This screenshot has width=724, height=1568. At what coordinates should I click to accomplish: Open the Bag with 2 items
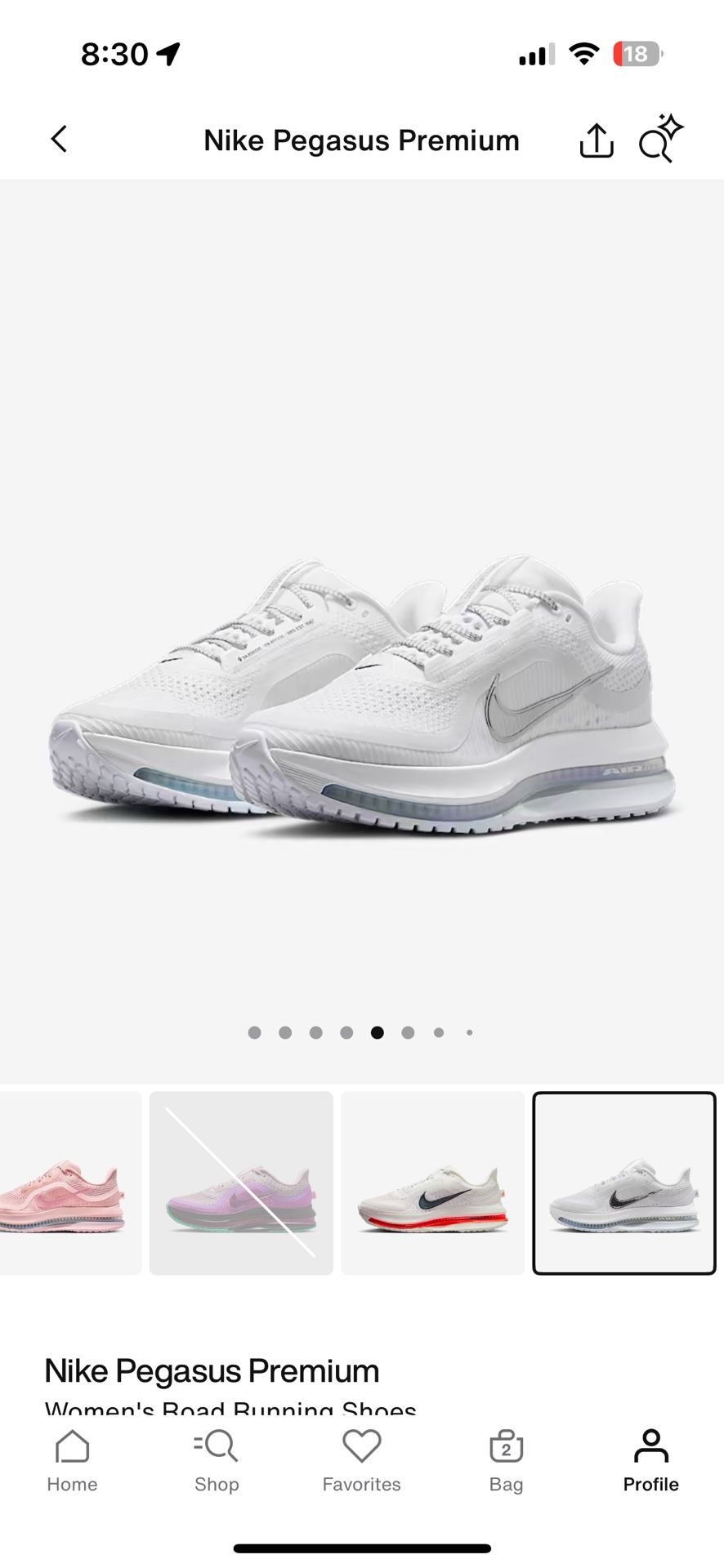506,1461
